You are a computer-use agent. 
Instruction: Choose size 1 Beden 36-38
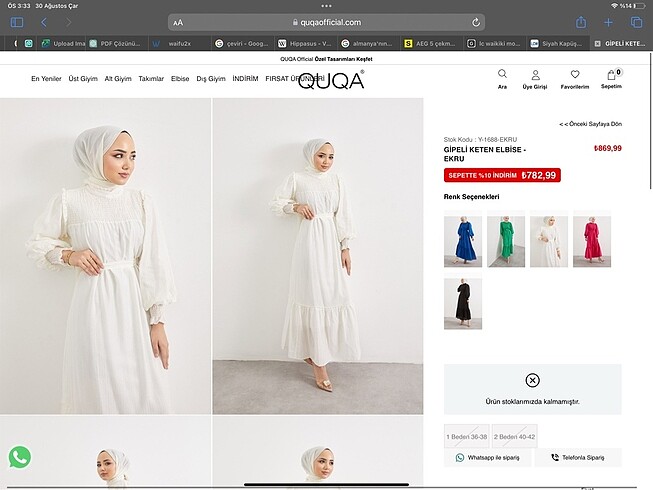[465, 436]
